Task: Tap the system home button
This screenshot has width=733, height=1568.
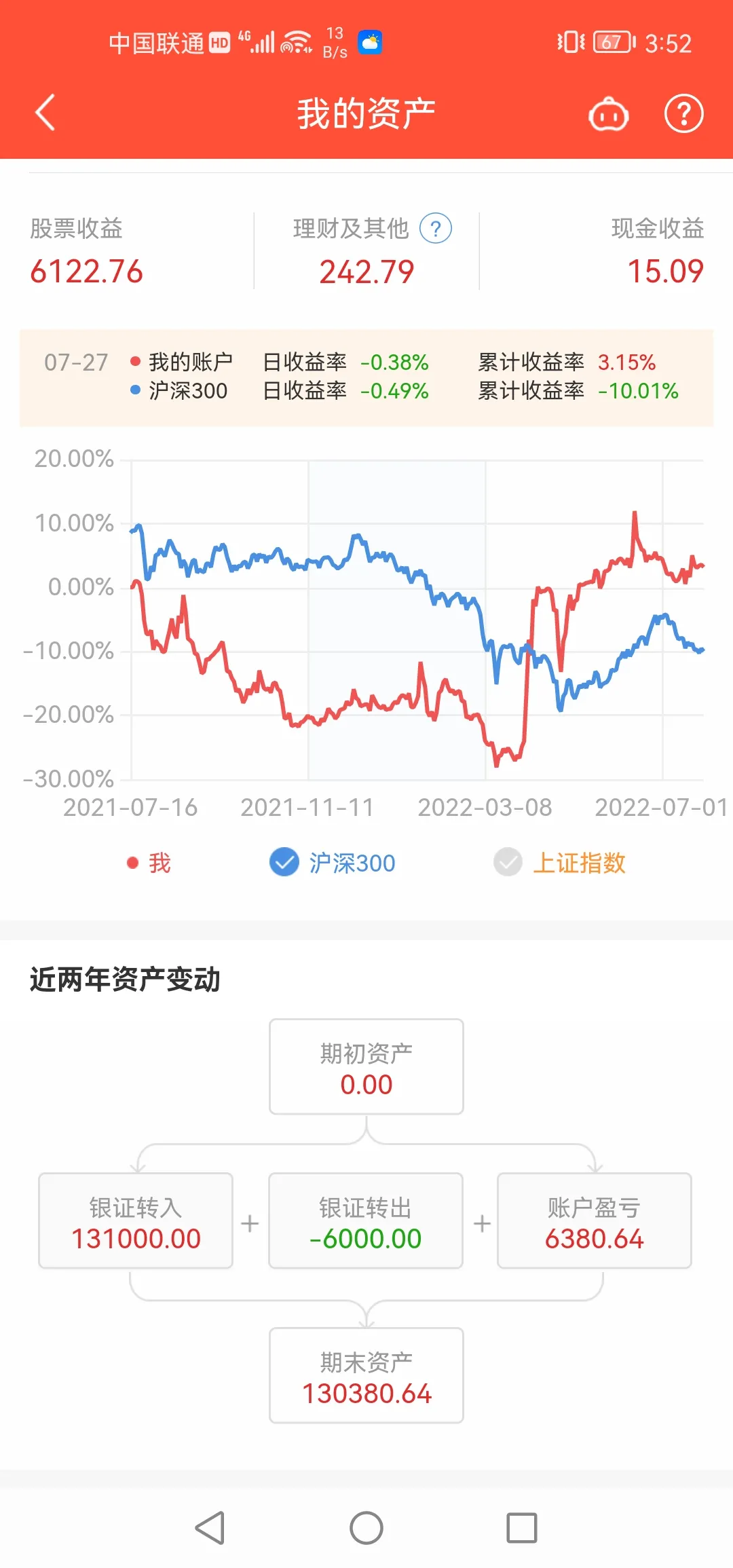Action: pyautogui.click(x=366, y=1528)
